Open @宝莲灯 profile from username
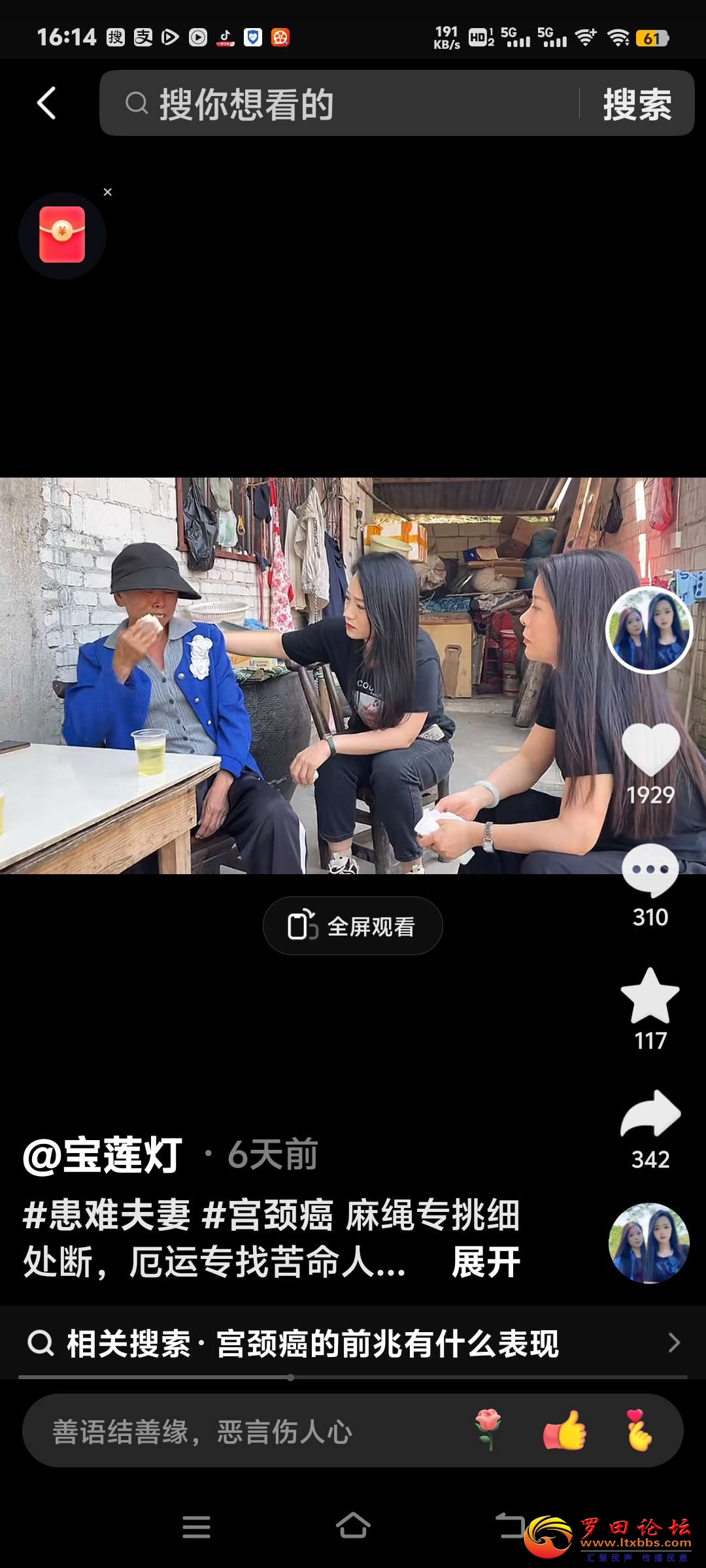This screenshot has height=1568, width=706. (x=103, y=1155)
